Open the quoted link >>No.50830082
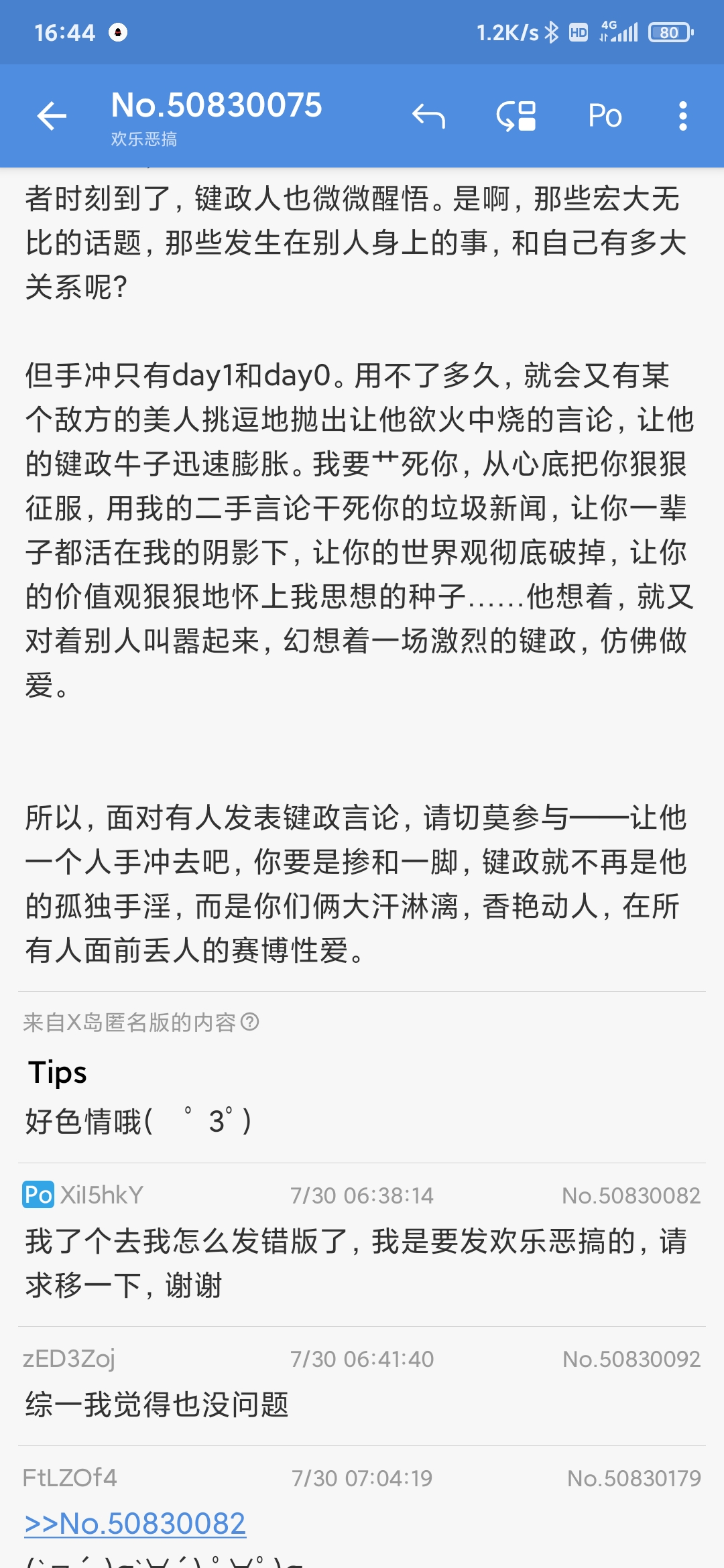Viewport: 724px width, 1568px height. (x=135, y=1524)
